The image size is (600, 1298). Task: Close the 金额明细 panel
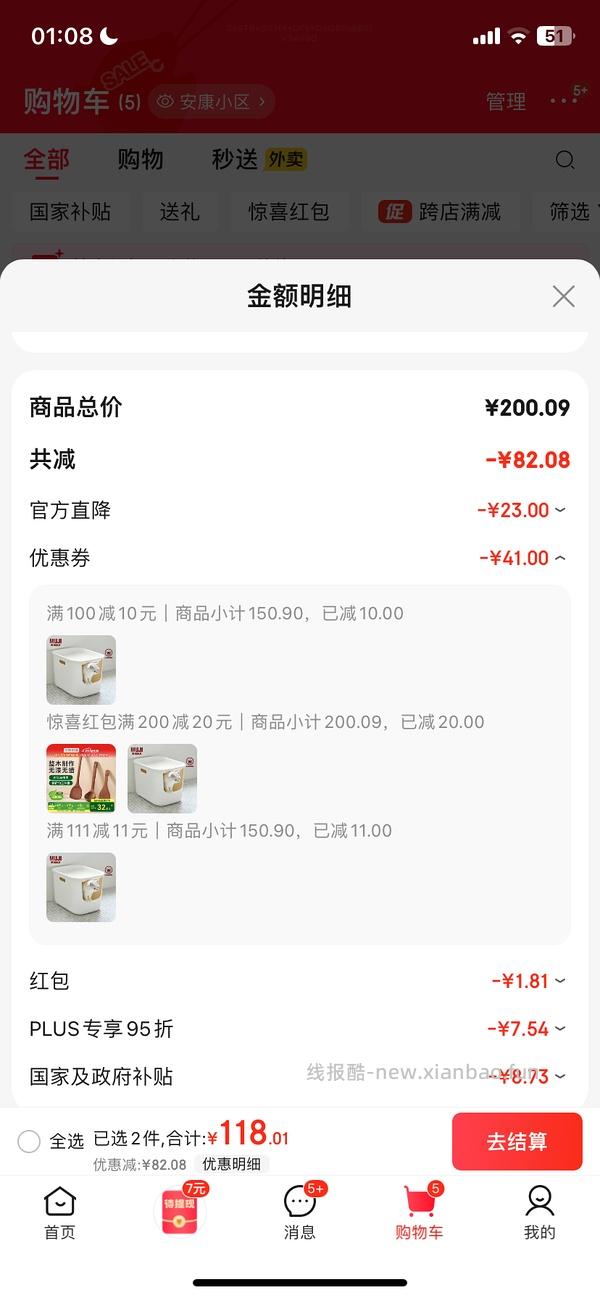tap(563, 296)
